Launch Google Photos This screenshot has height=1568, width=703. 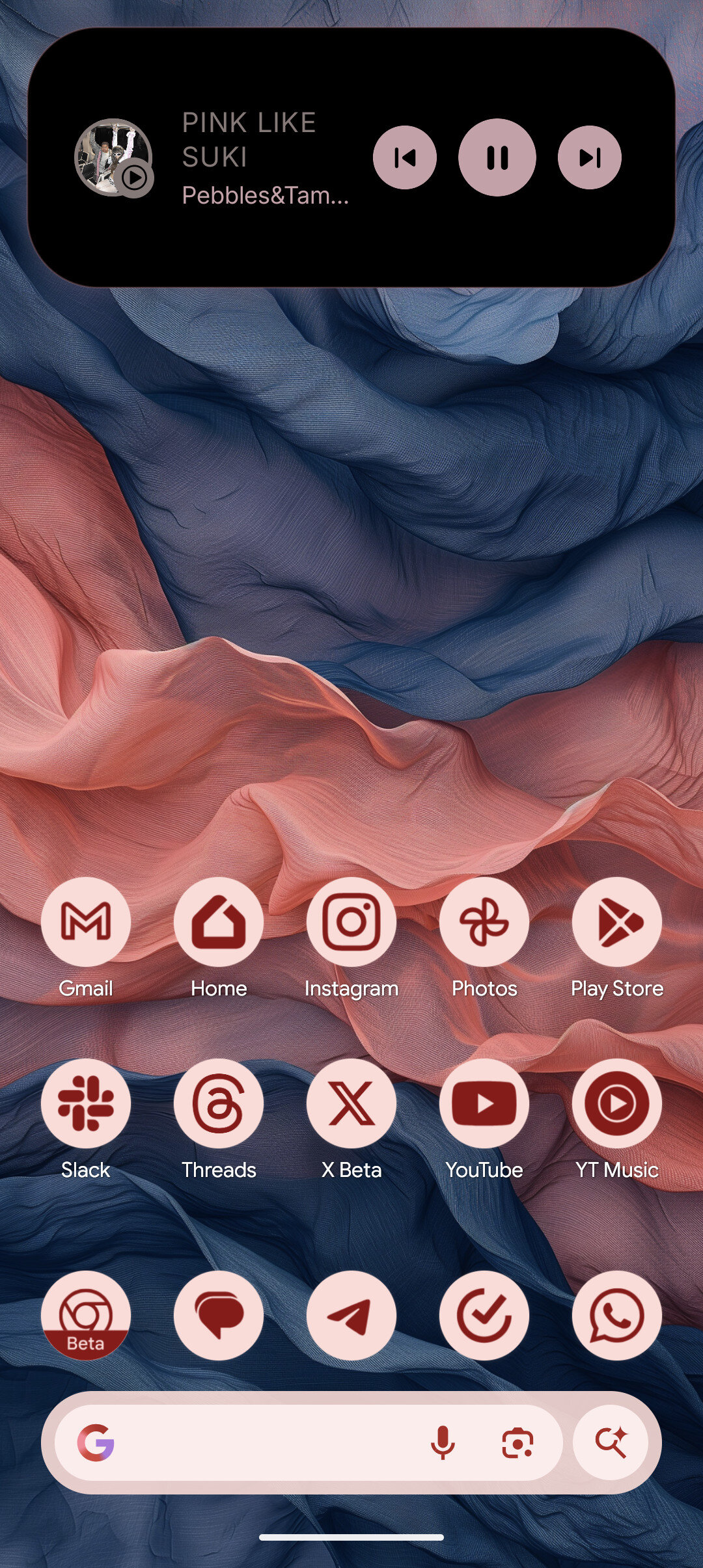(x=484, y=921)
